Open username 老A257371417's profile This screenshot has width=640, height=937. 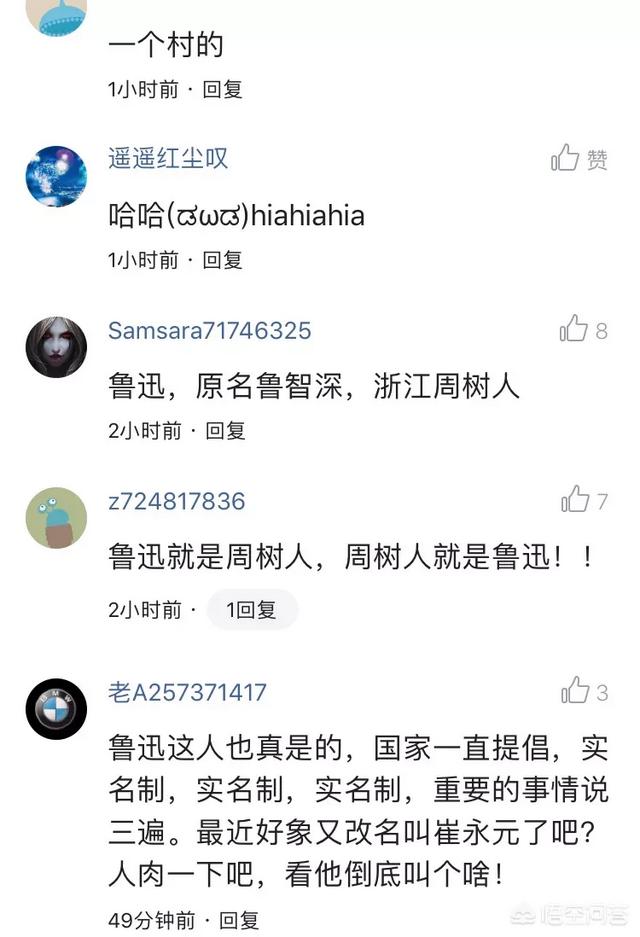click(188, 692)
